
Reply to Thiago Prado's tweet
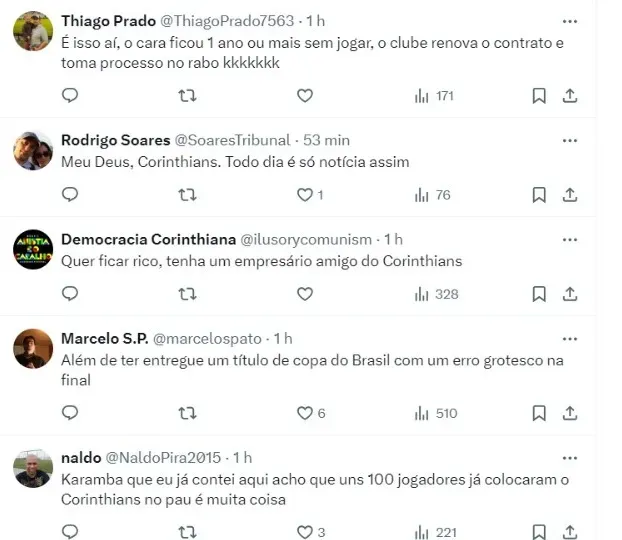coord(70,96)
